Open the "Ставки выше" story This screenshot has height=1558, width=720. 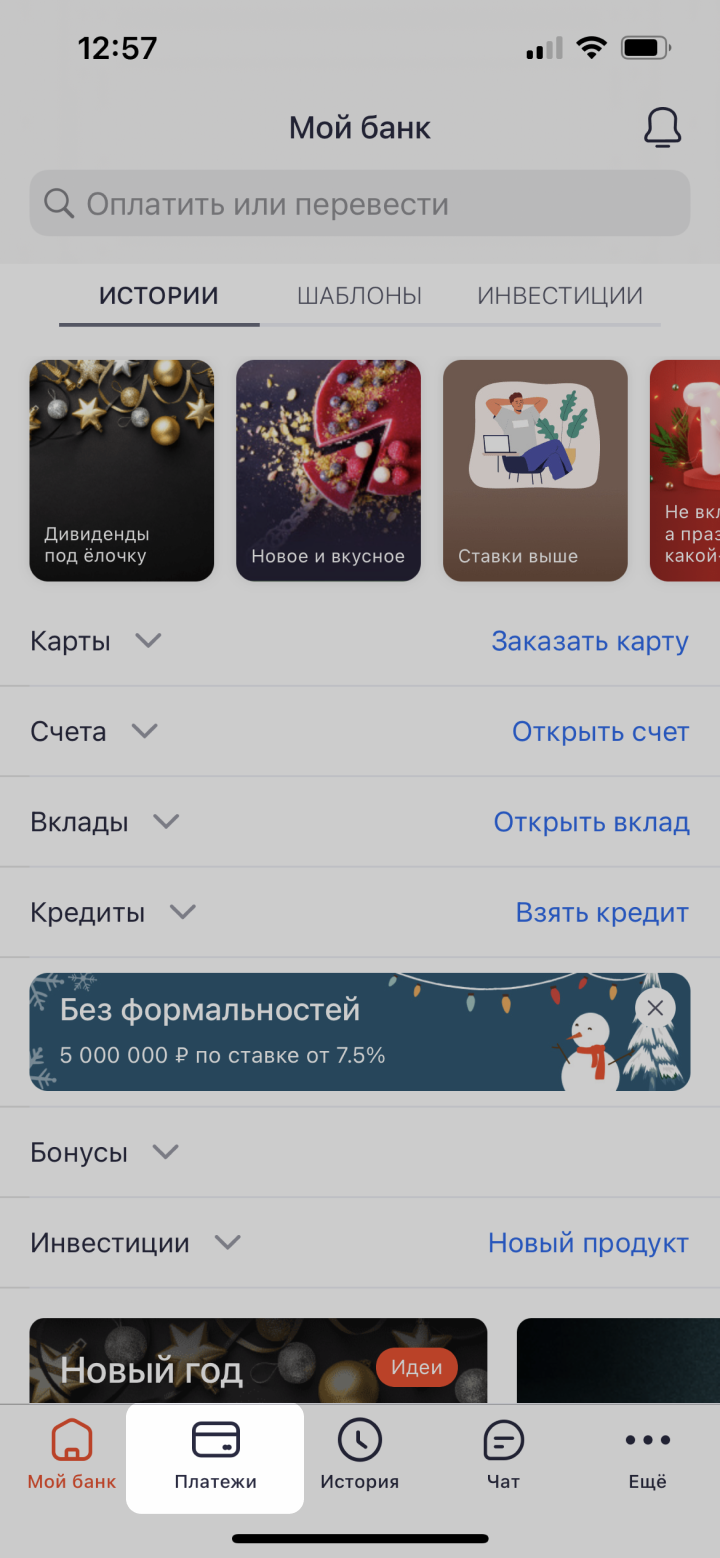tap(535, 470)
